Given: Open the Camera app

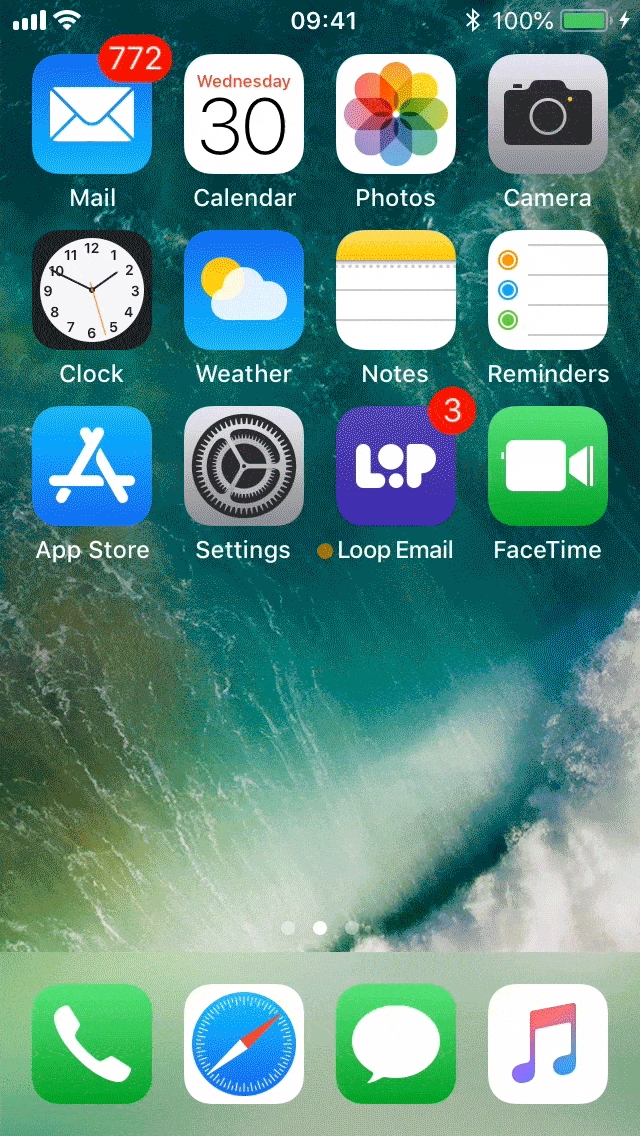Looking at the screenshot, I should (548, 115).
